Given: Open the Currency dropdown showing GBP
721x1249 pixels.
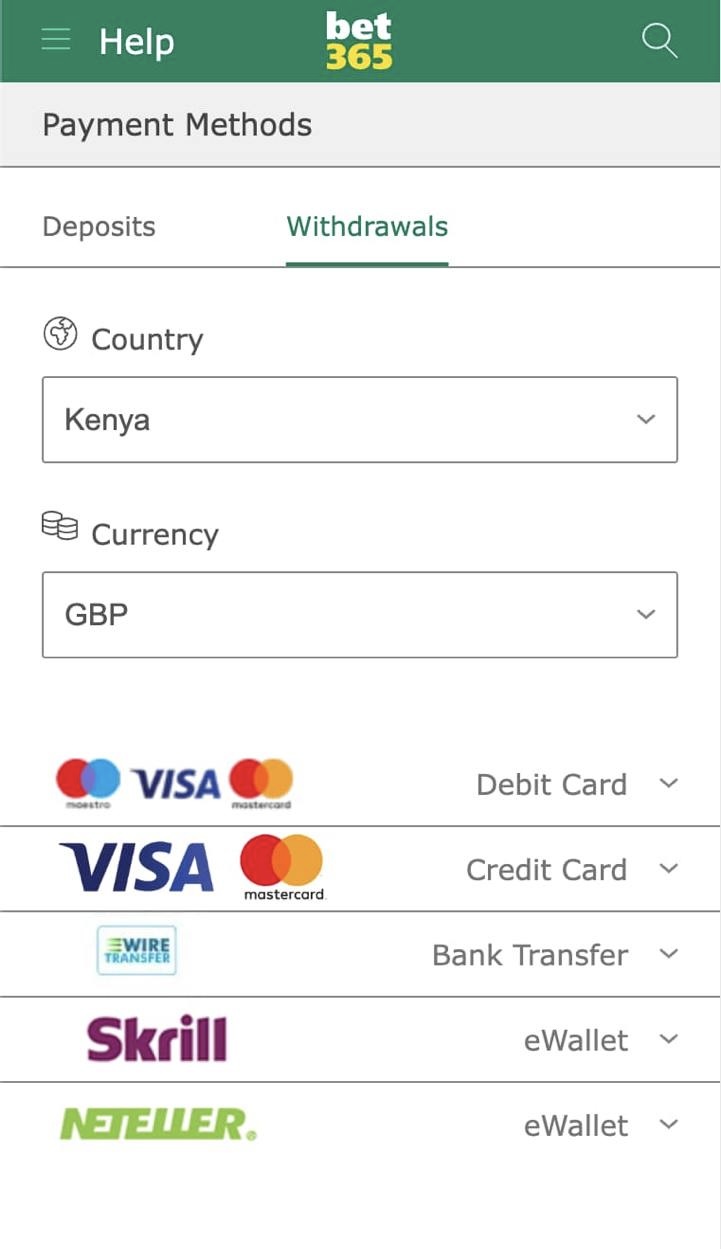Looking at the screenshot, I should coord(359,615).
